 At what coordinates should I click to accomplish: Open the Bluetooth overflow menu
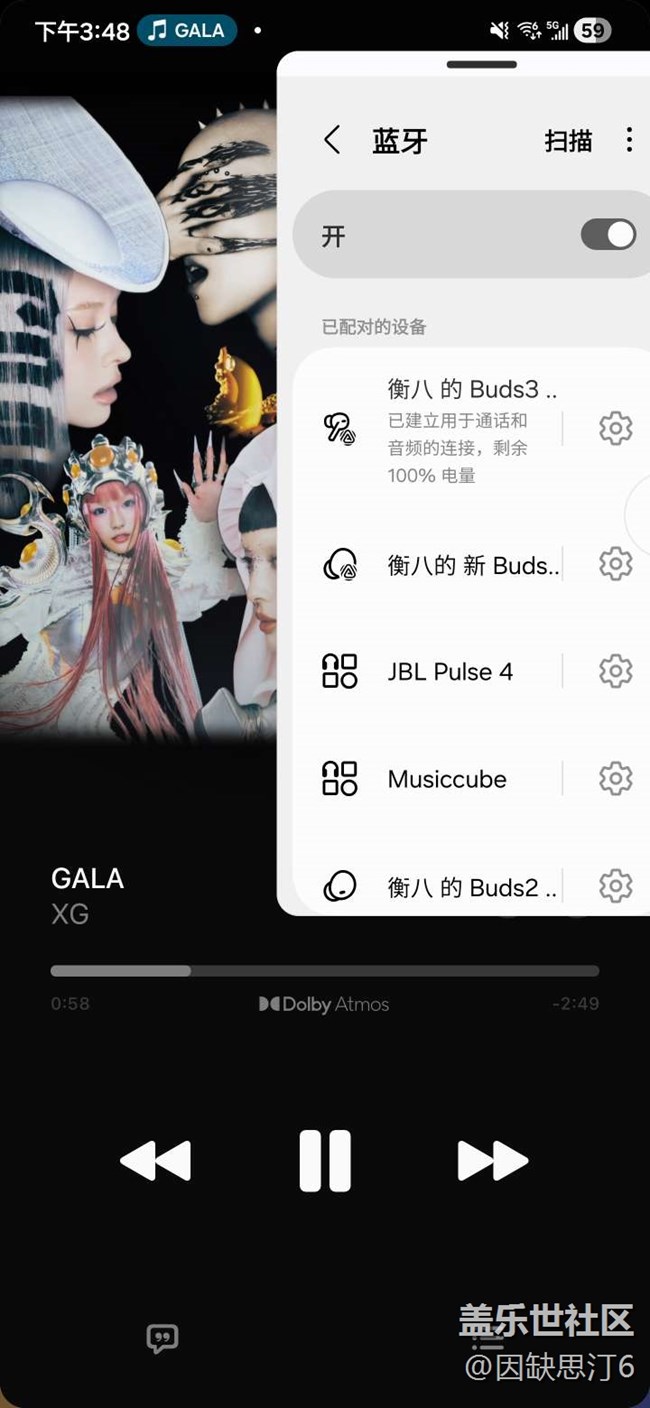click(628, 140)
